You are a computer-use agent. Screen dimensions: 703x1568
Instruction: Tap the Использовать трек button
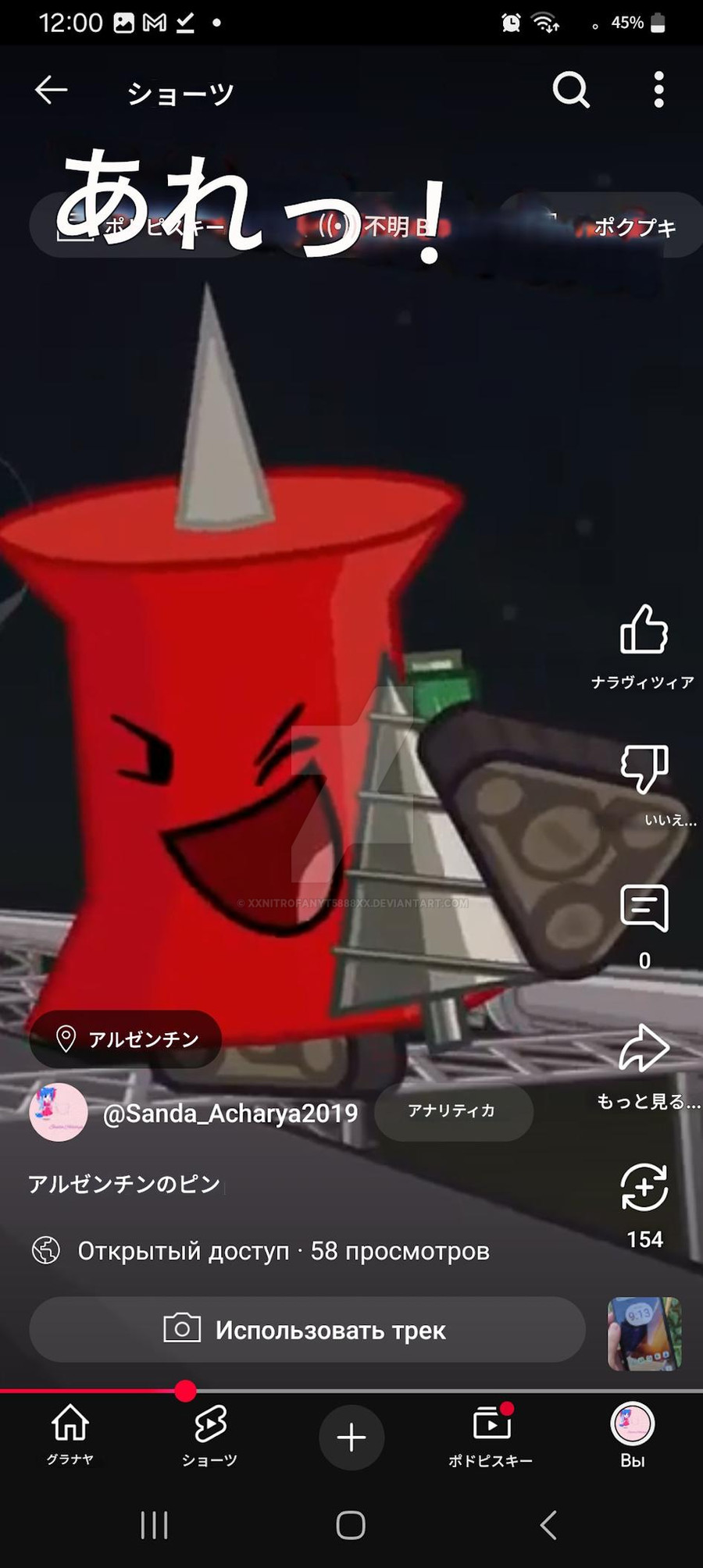307,1330
